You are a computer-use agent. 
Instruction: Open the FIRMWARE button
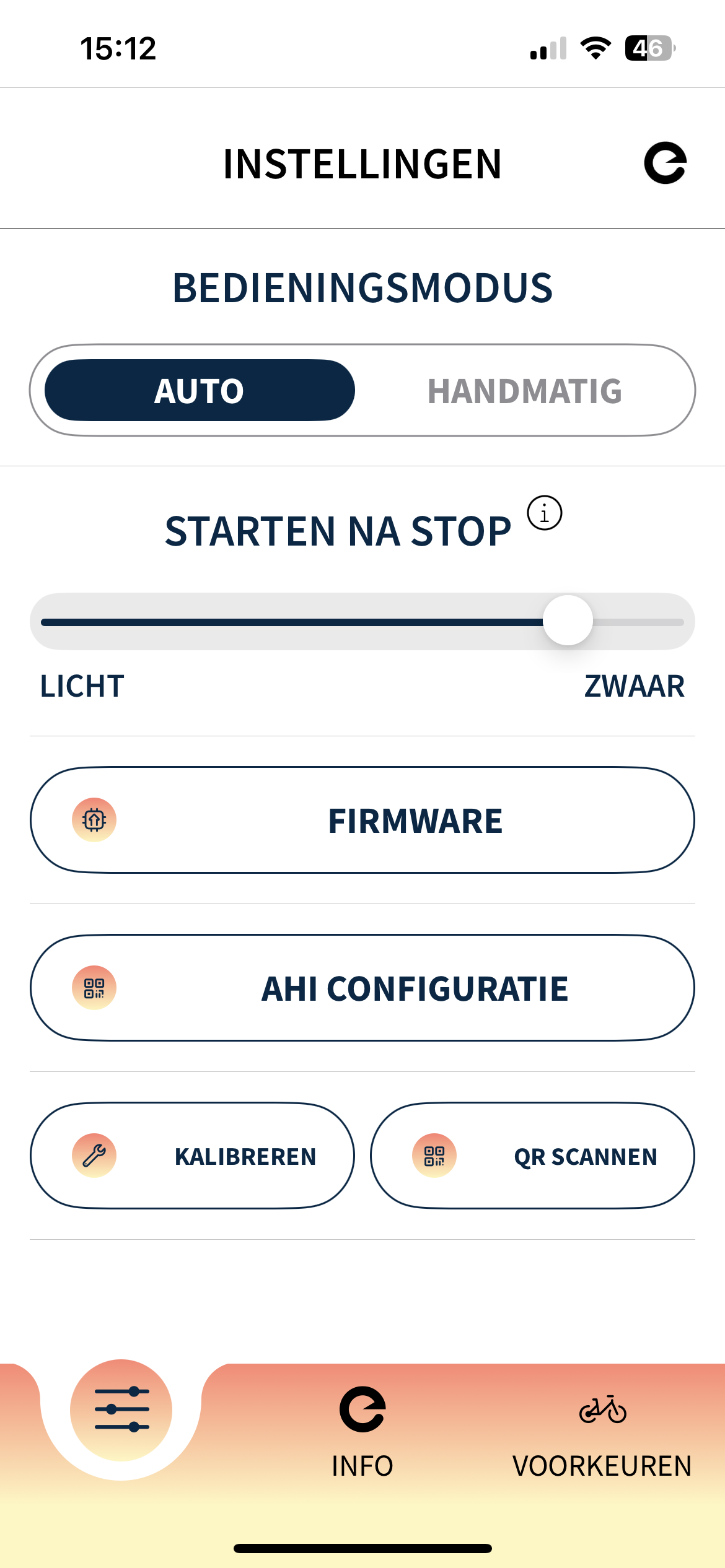tap(362, 821)
